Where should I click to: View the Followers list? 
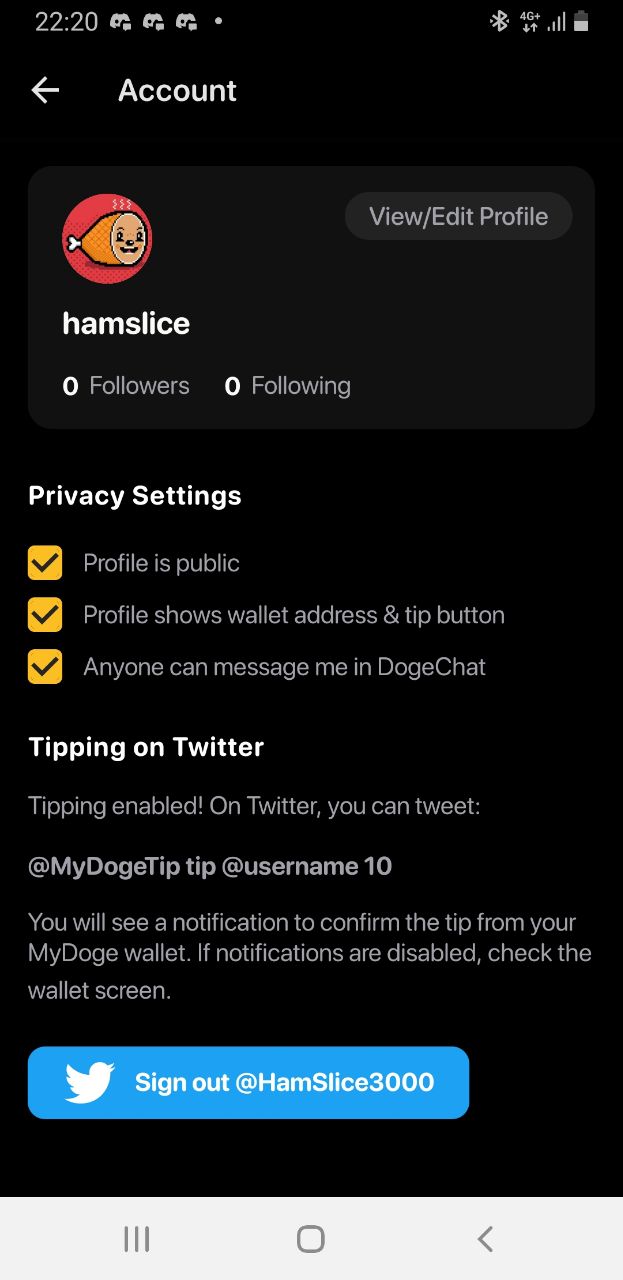(126, 386)
